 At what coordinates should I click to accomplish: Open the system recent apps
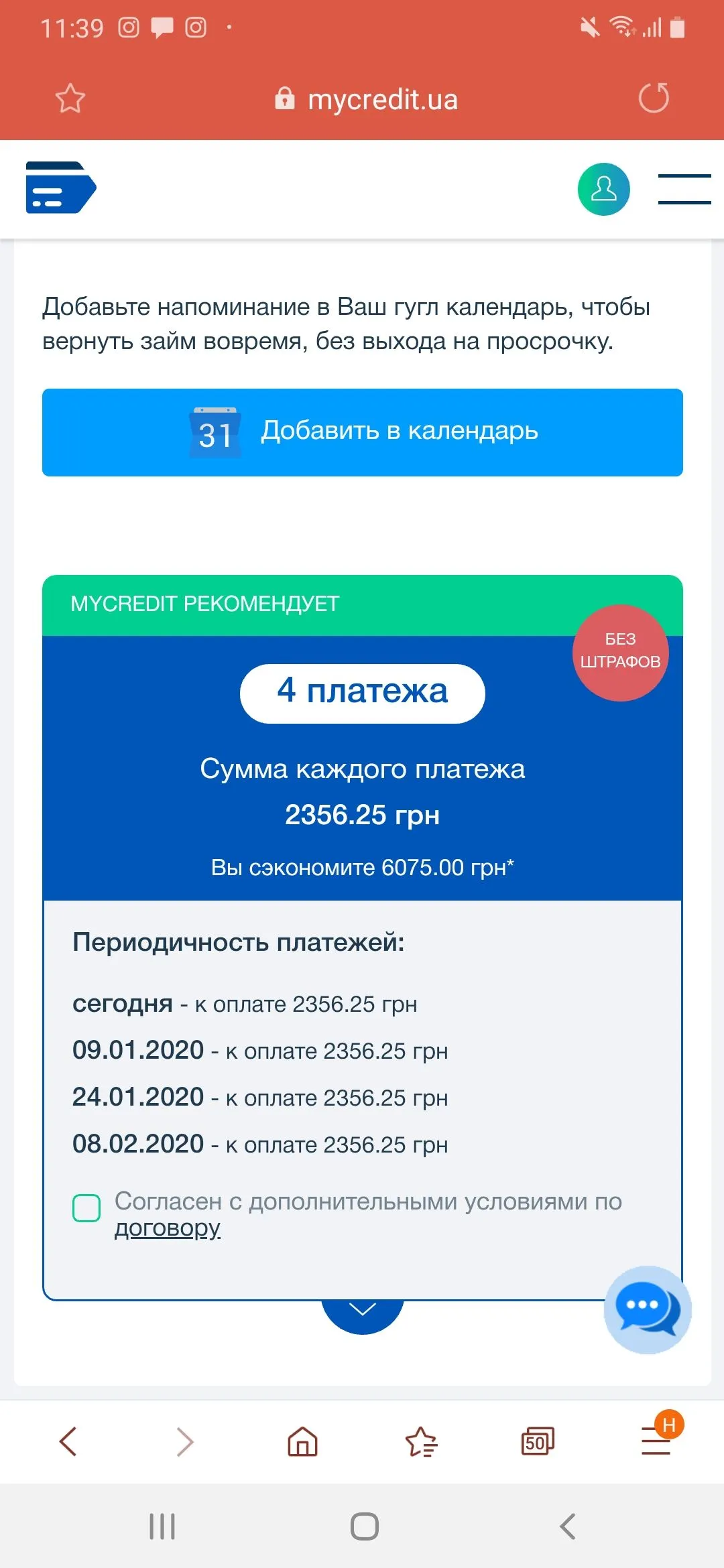(x=162, y=1526)
